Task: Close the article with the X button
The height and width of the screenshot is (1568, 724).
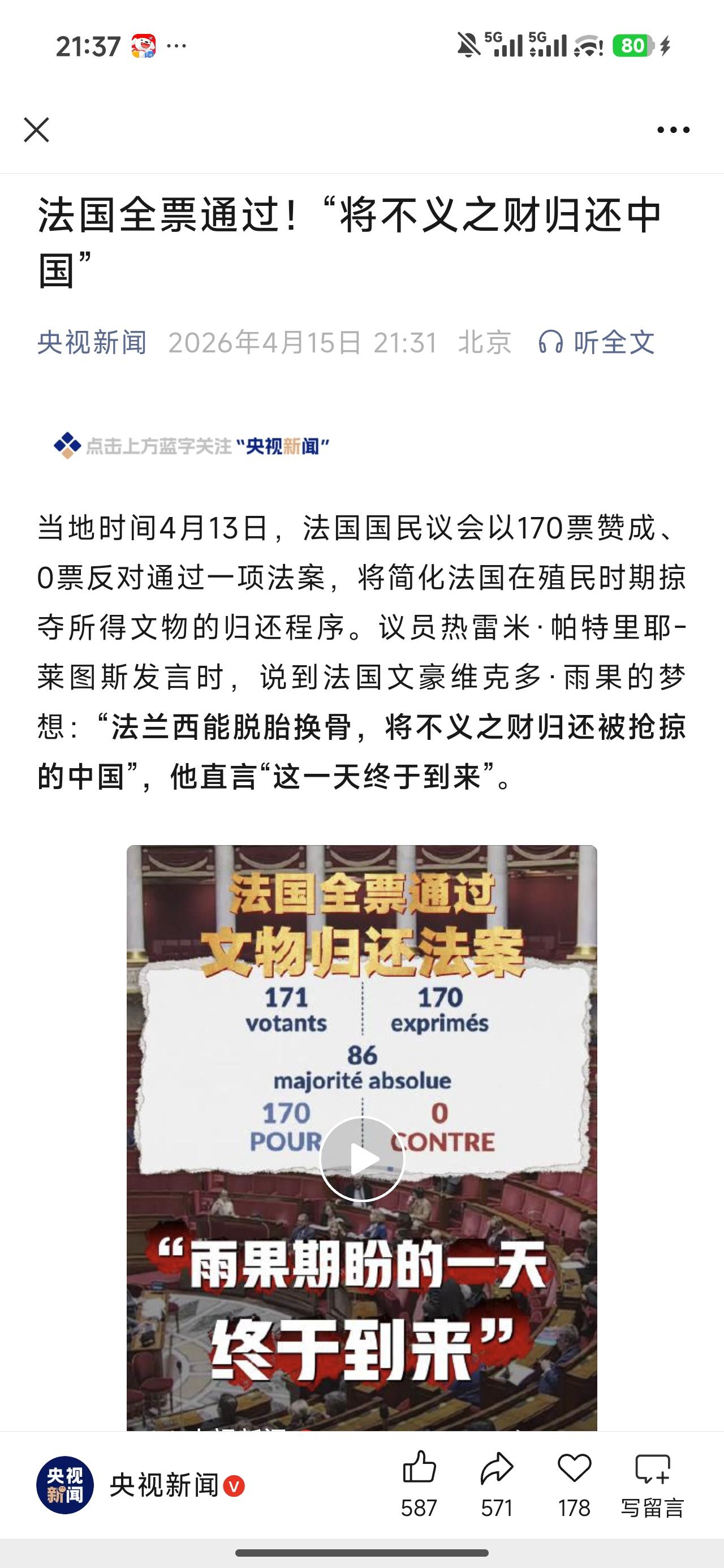Action: pos(38,128)
